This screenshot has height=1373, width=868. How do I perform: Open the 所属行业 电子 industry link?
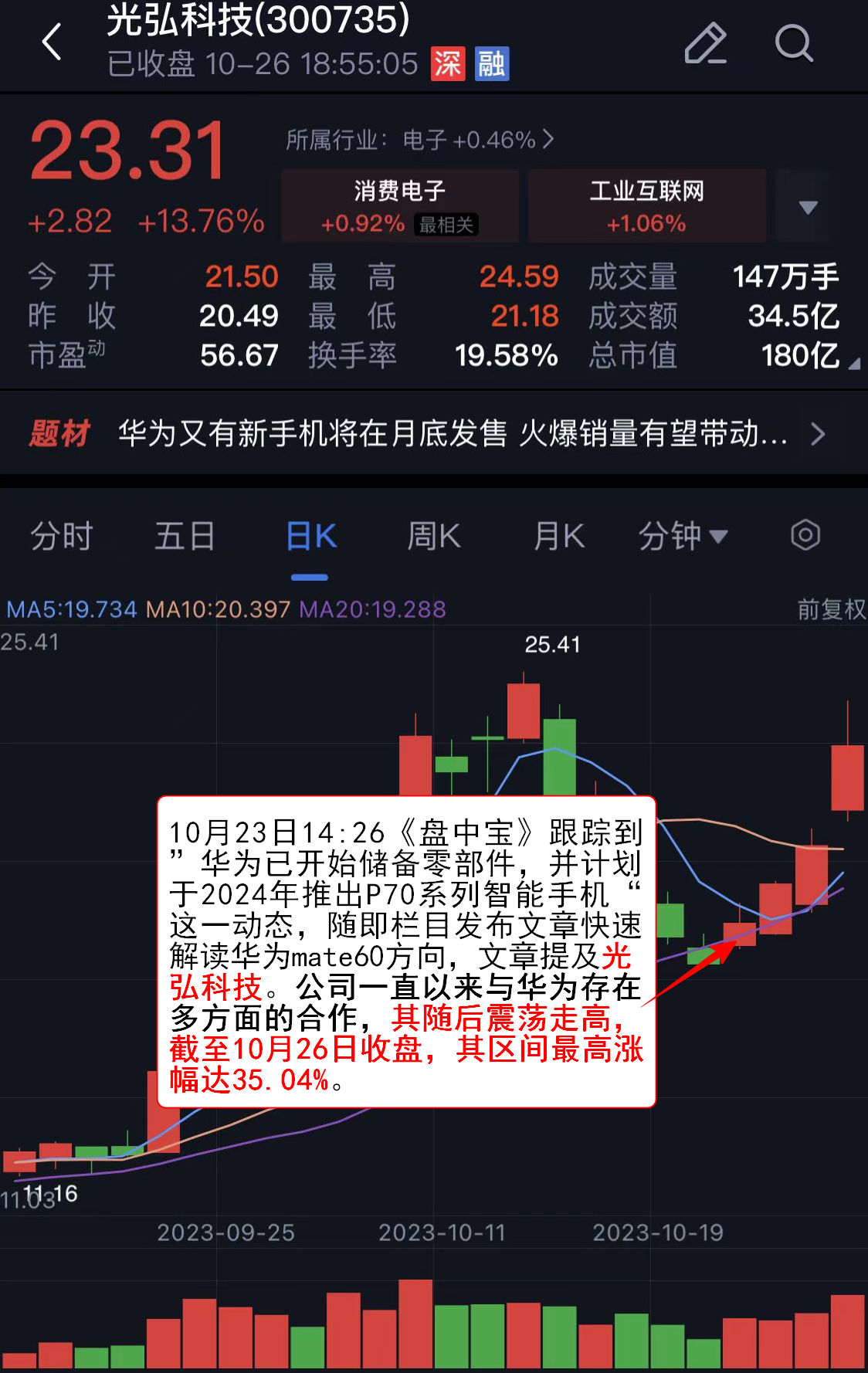[x=419, y=140]
